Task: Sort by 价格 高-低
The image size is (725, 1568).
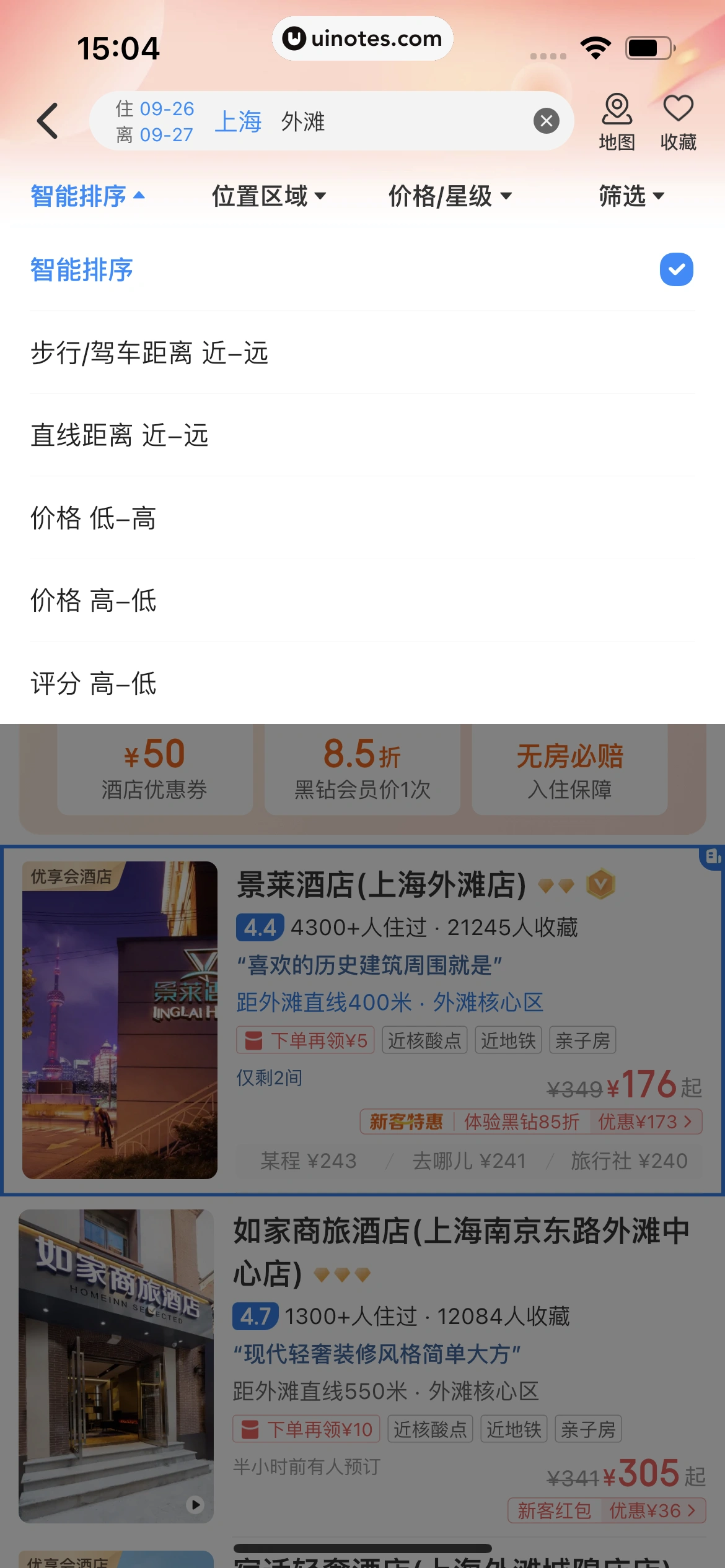Action: click(x=362, y=600)
